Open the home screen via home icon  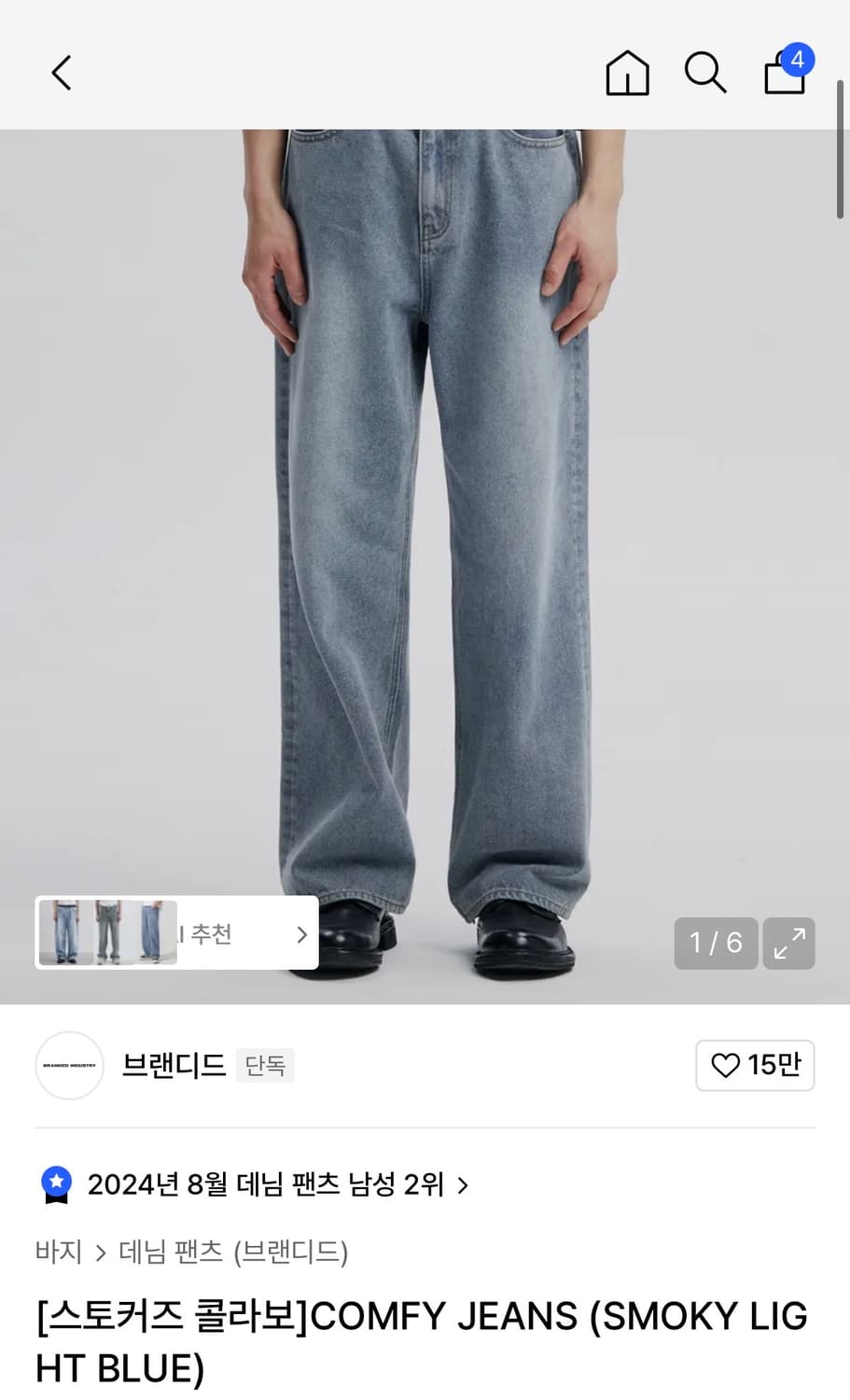[x=627, y=75]
